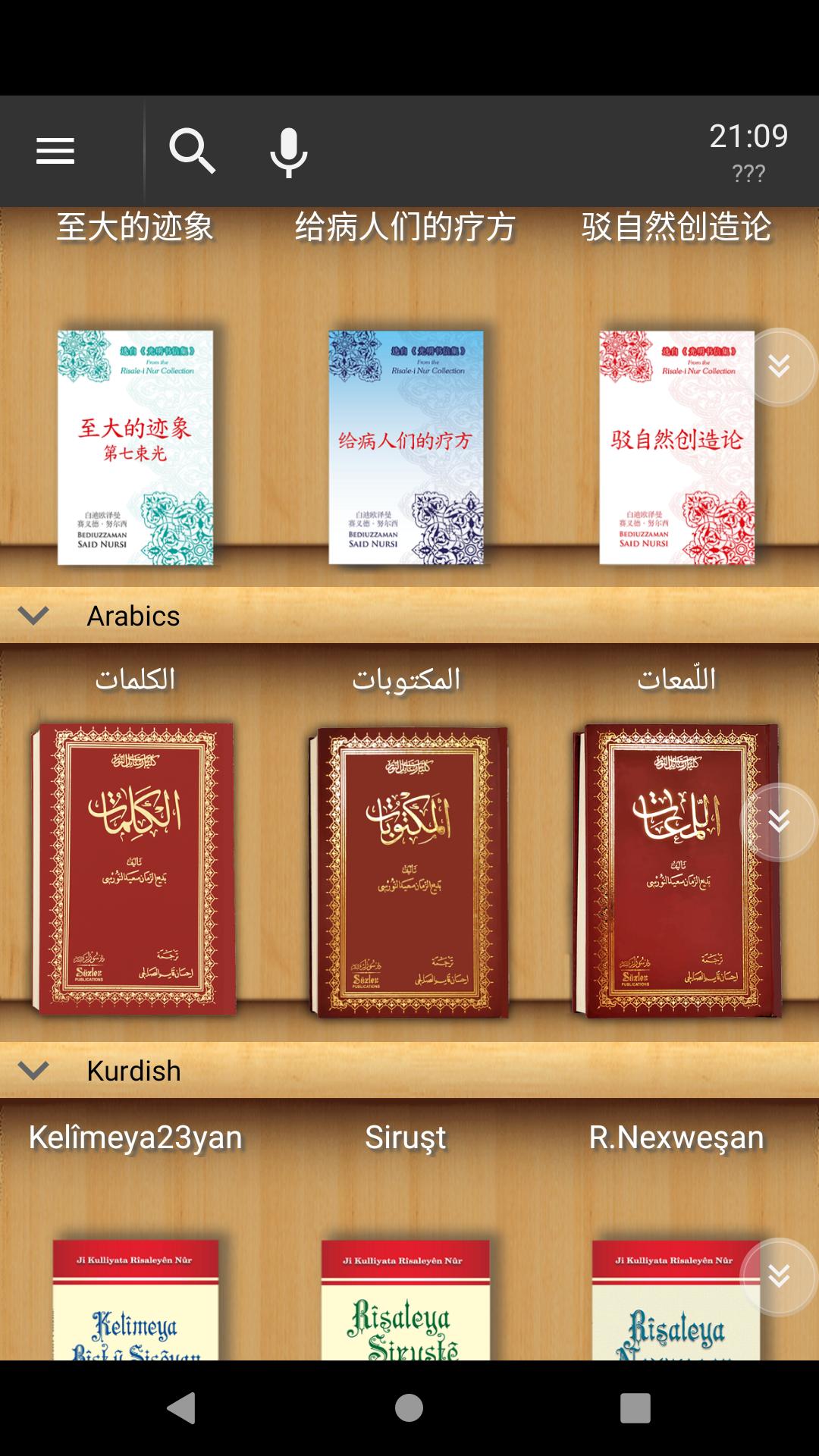Open the book 至大的迹象
The height and width of the screenshot is (1456, 819).
[135, 447]
